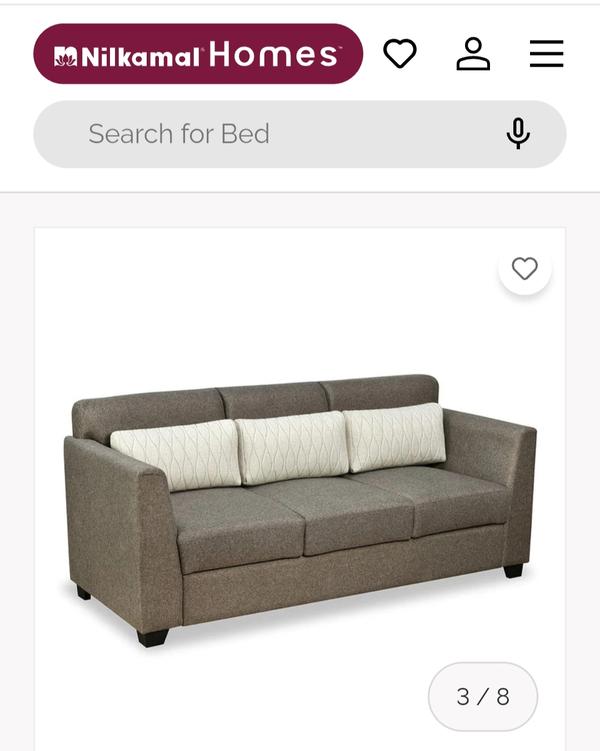Viewport: 600px width, 751px height.
Task: Go to Nilkamal Homes home page
Action: pyautogui.click(x=198, y=54)
